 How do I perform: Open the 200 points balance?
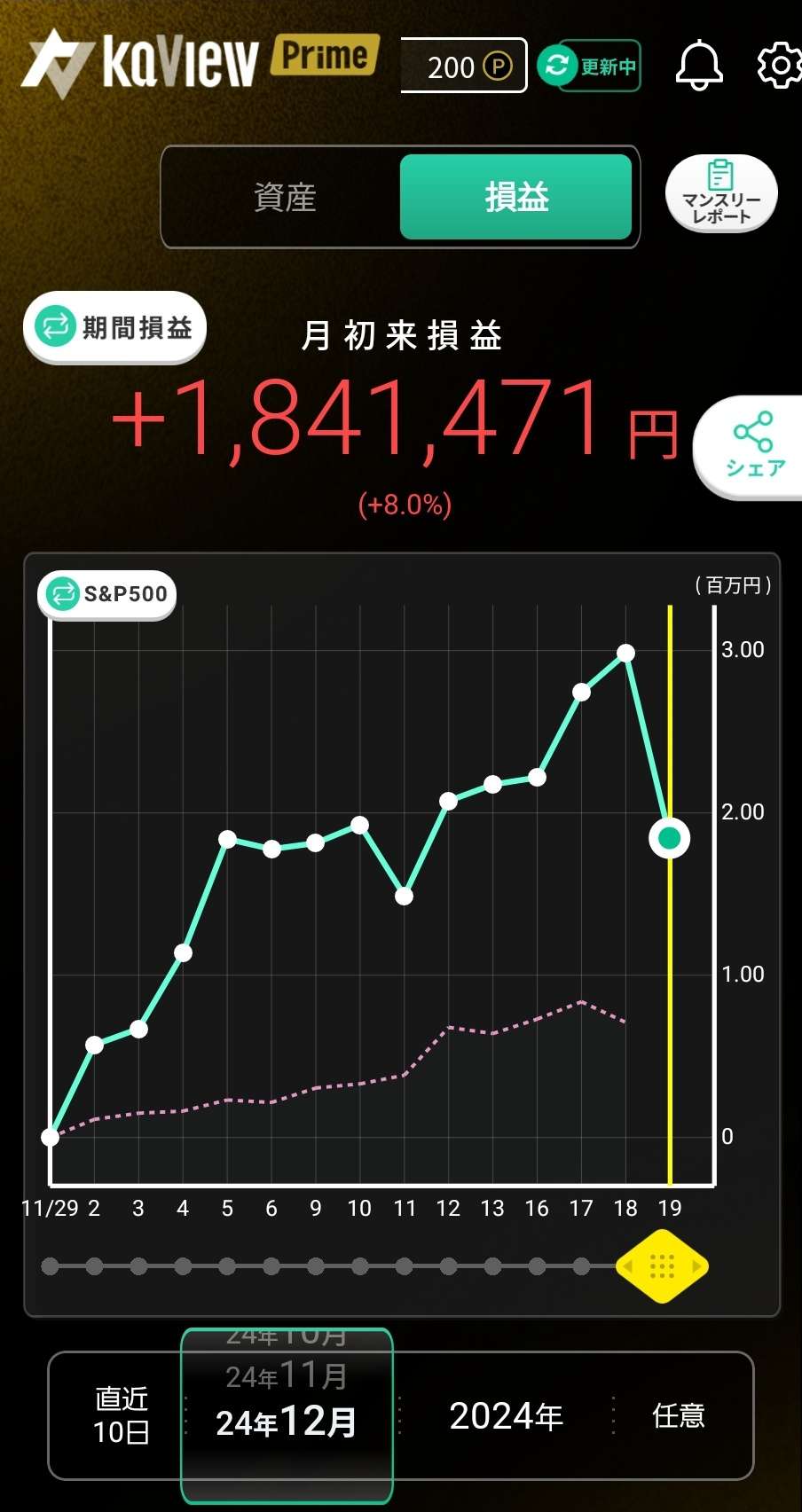[464, 66]
